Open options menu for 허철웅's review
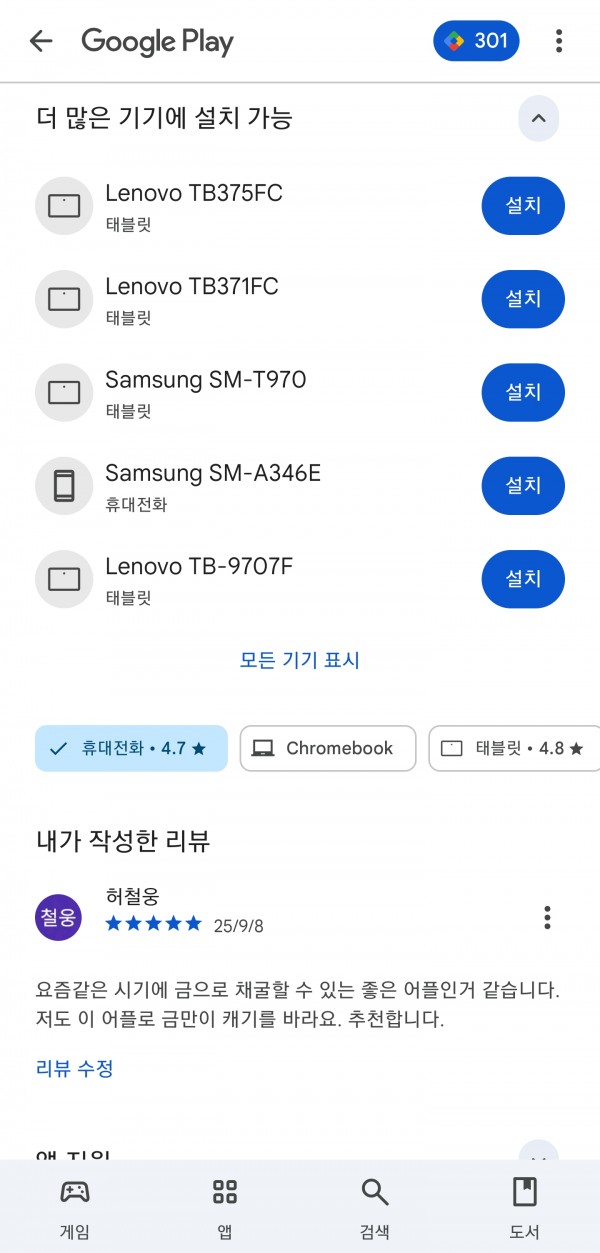This screenshot has width=600, height=1253. pyautogui.click(x=547, y=917)
